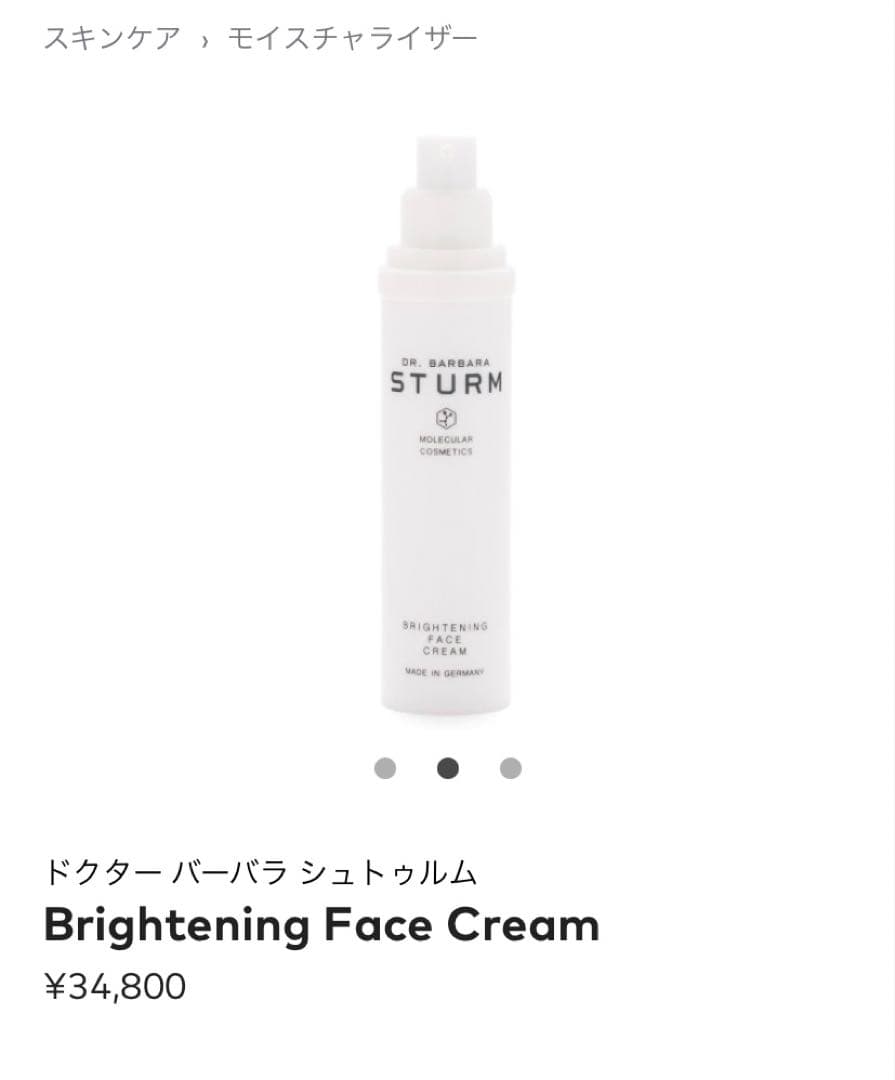This screenshot has width=895, height=1080.
Task: Switch to the previous photo via left dot
Action: click(385, 767)
